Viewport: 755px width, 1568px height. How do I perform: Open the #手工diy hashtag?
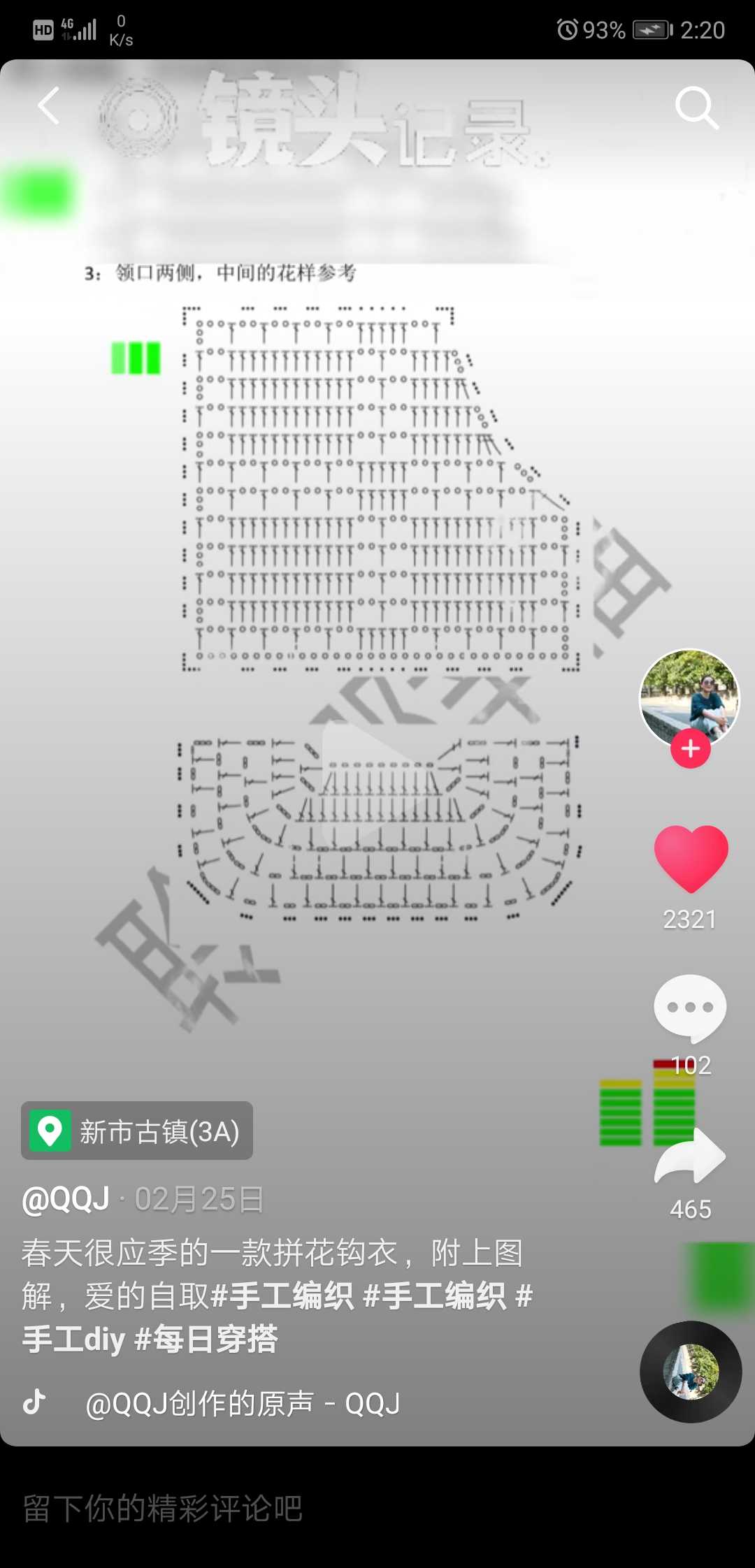pyautogui.click(x=73, y=1339)
